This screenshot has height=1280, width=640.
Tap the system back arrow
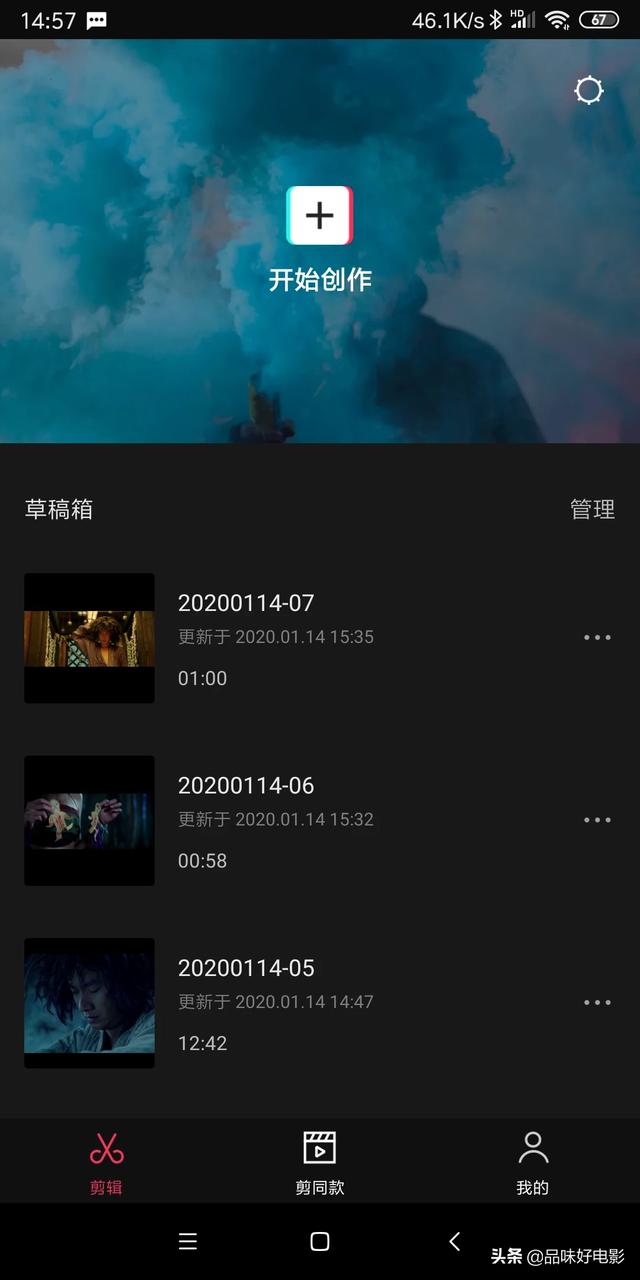pyautogui.click(x=455, y=1241)
